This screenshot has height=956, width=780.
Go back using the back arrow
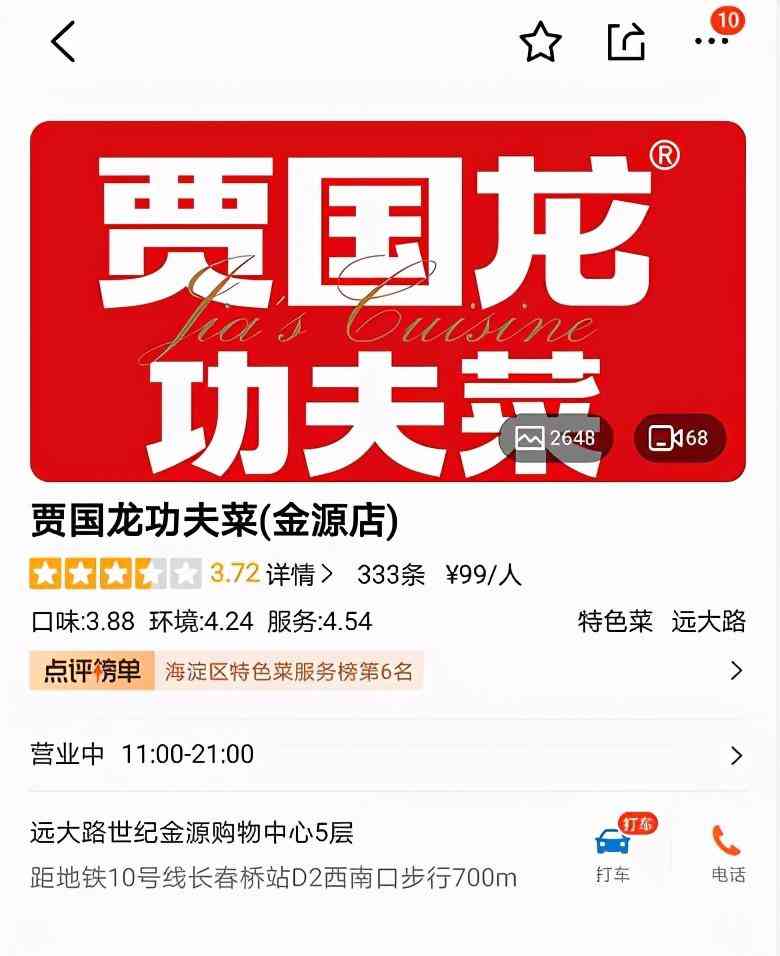[x=63, y=42]
